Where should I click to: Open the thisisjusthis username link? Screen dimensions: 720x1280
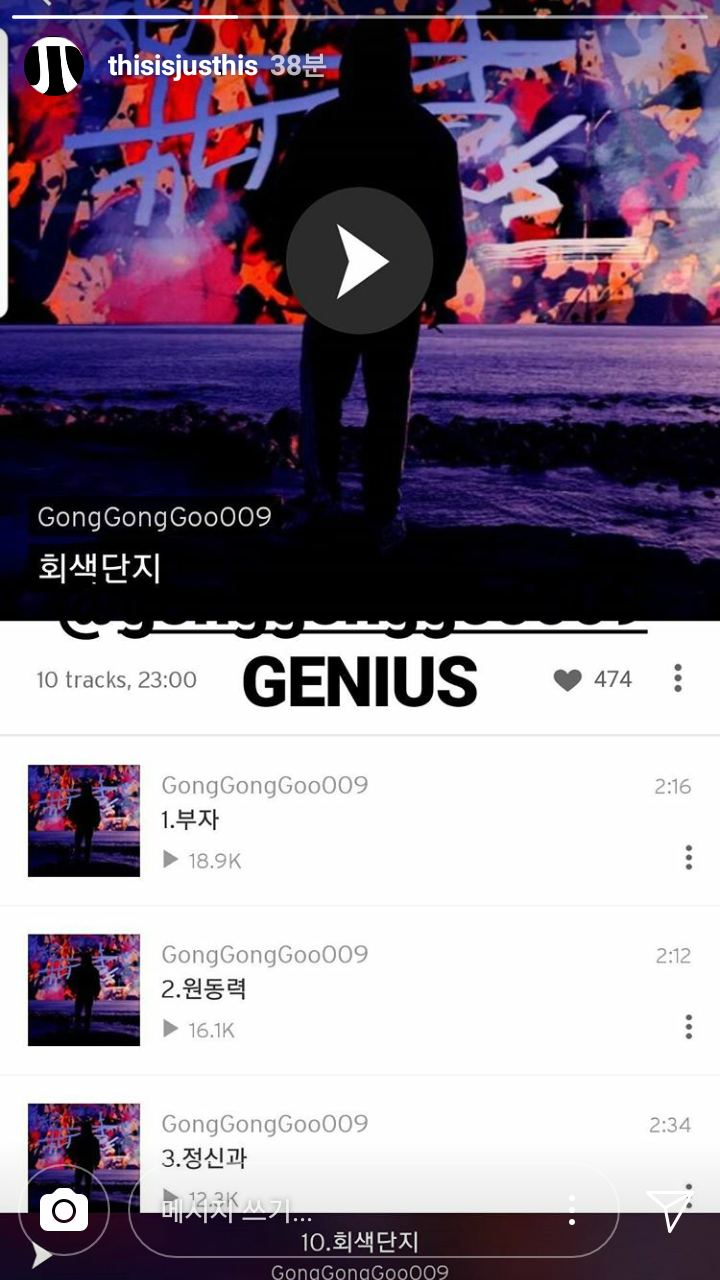coord(183,67)
